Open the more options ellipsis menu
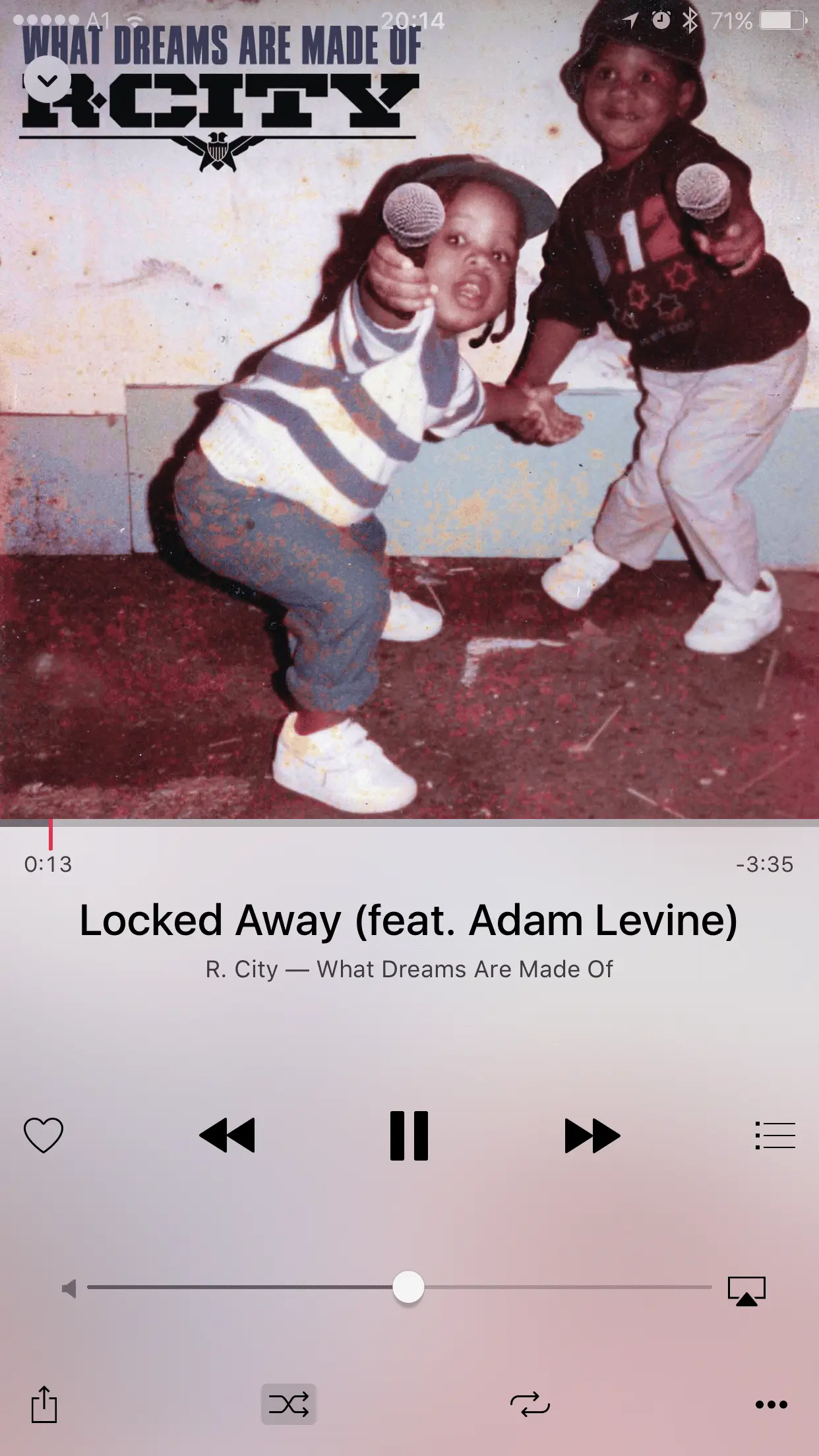 771,1404
